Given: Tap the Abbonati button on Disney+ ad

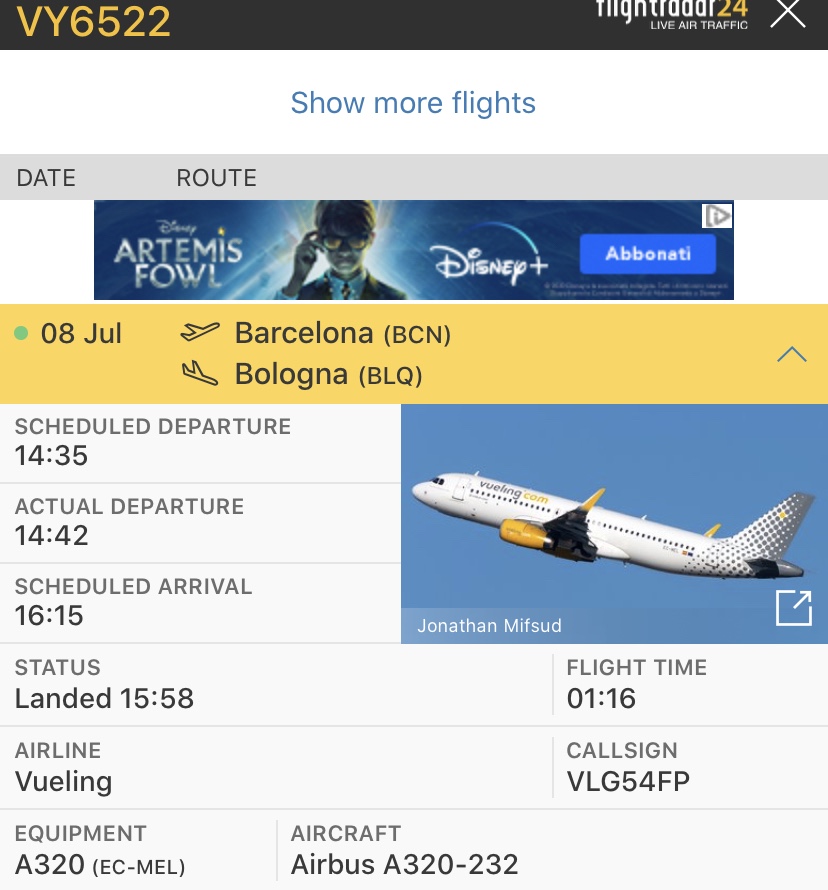Looking at the screenshot, I should pyautogui.click(x=648, y=254).
